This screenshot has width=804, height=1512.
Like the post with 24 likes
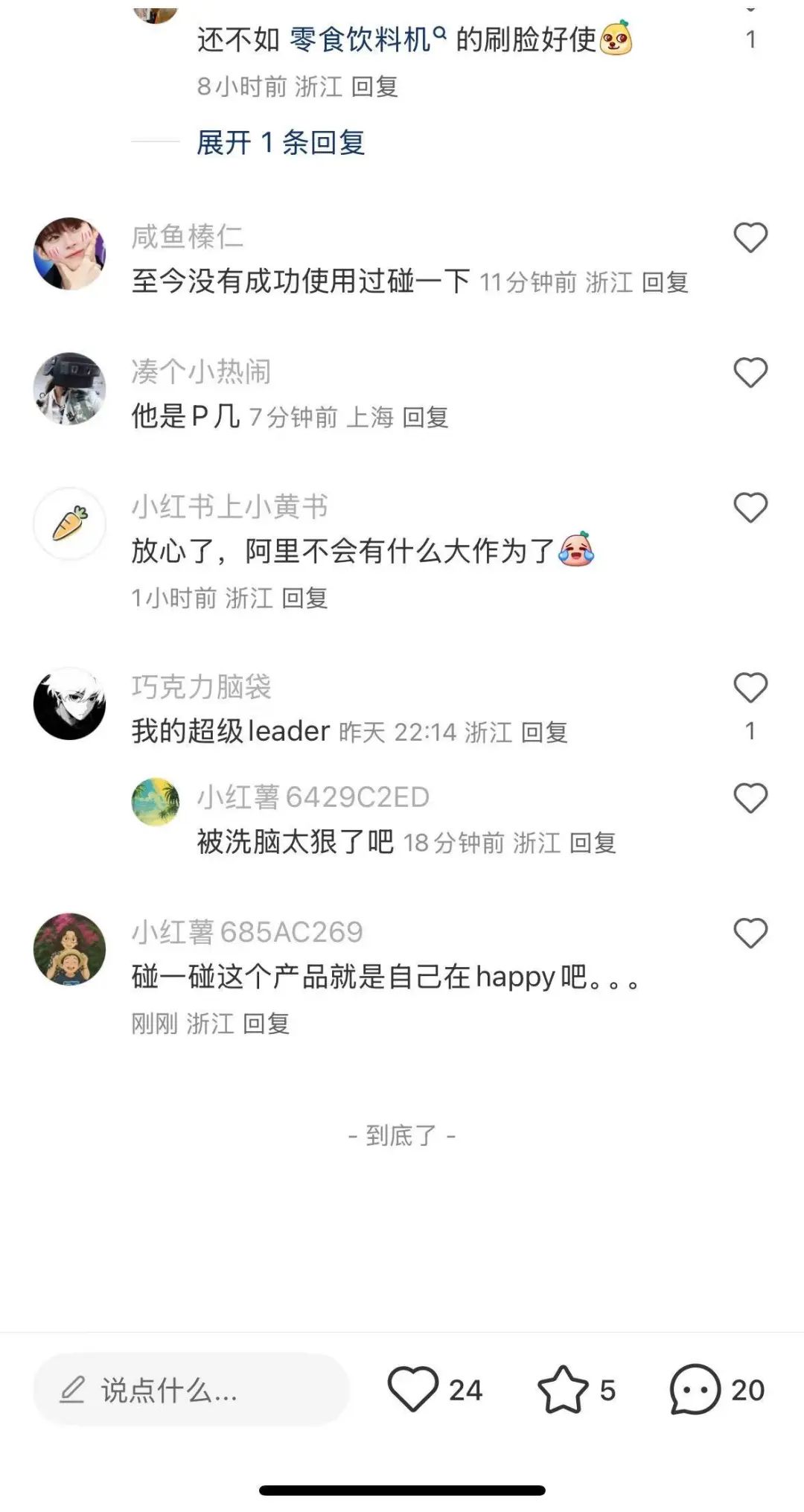[413, 1389]
